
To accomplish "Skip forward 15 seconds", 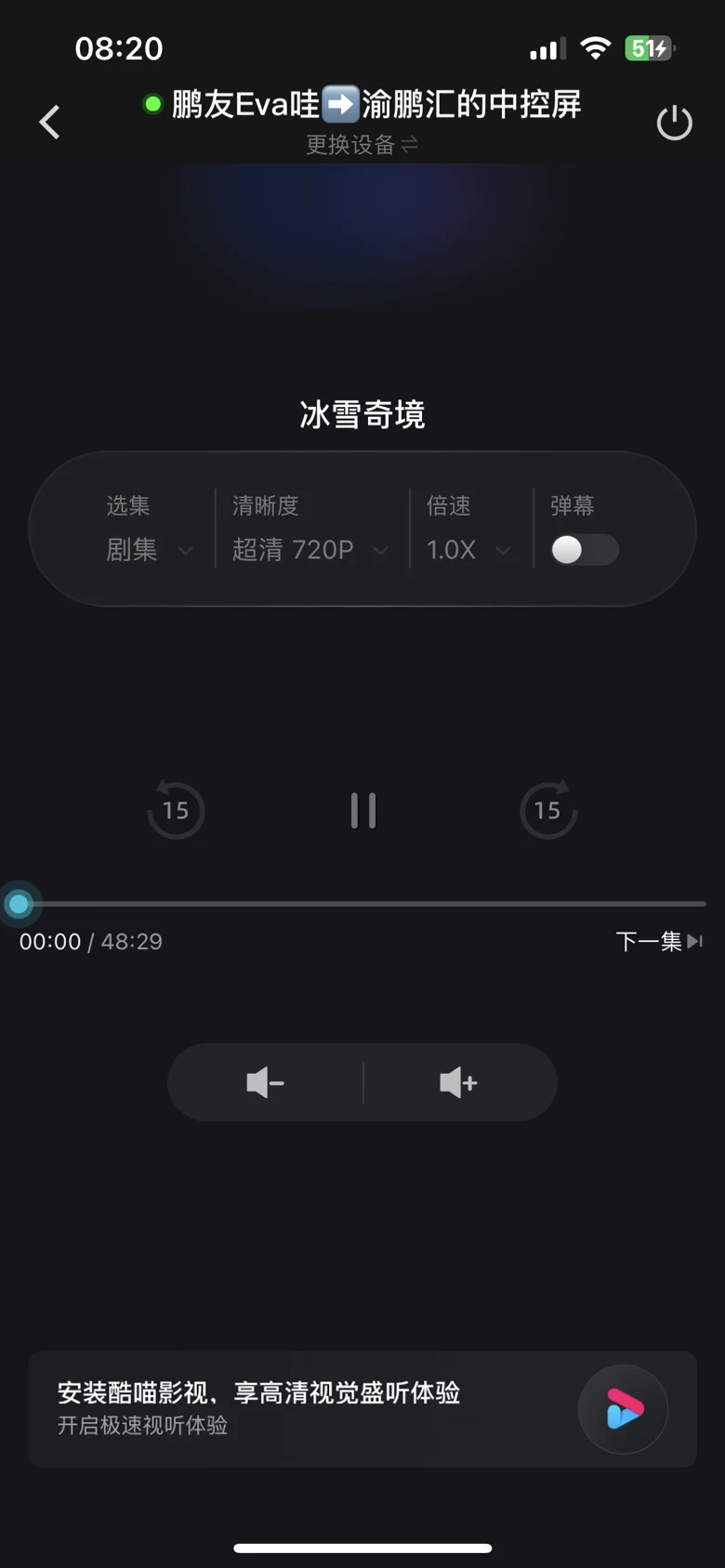I will coord(548,810).
